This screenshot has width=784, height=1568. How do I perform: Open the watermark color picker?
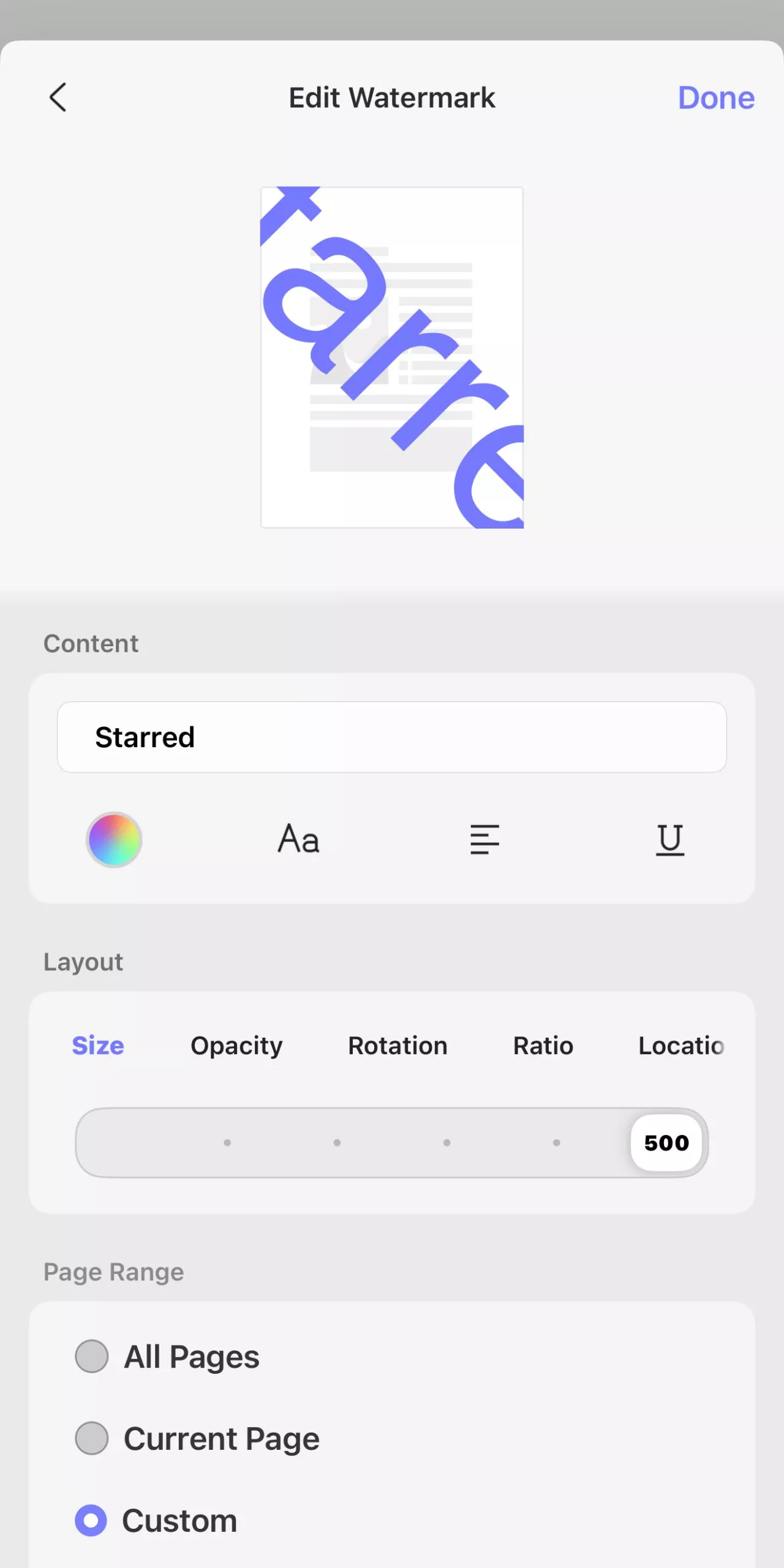[114, 840]
